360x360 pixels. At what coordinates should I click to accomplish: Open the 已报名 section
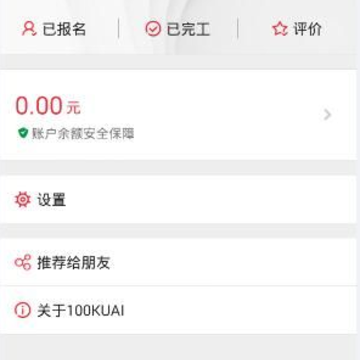(x=54, y=29)
